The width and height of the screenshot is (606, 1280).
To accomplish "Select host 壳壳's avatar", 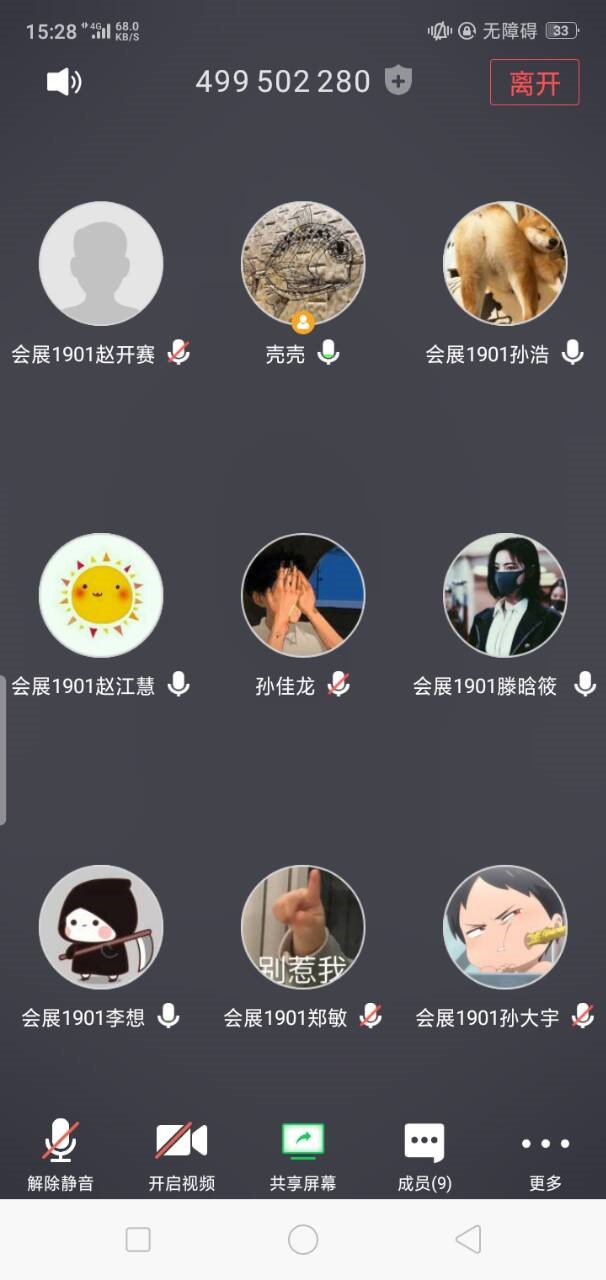I will (x=303, y=264).
